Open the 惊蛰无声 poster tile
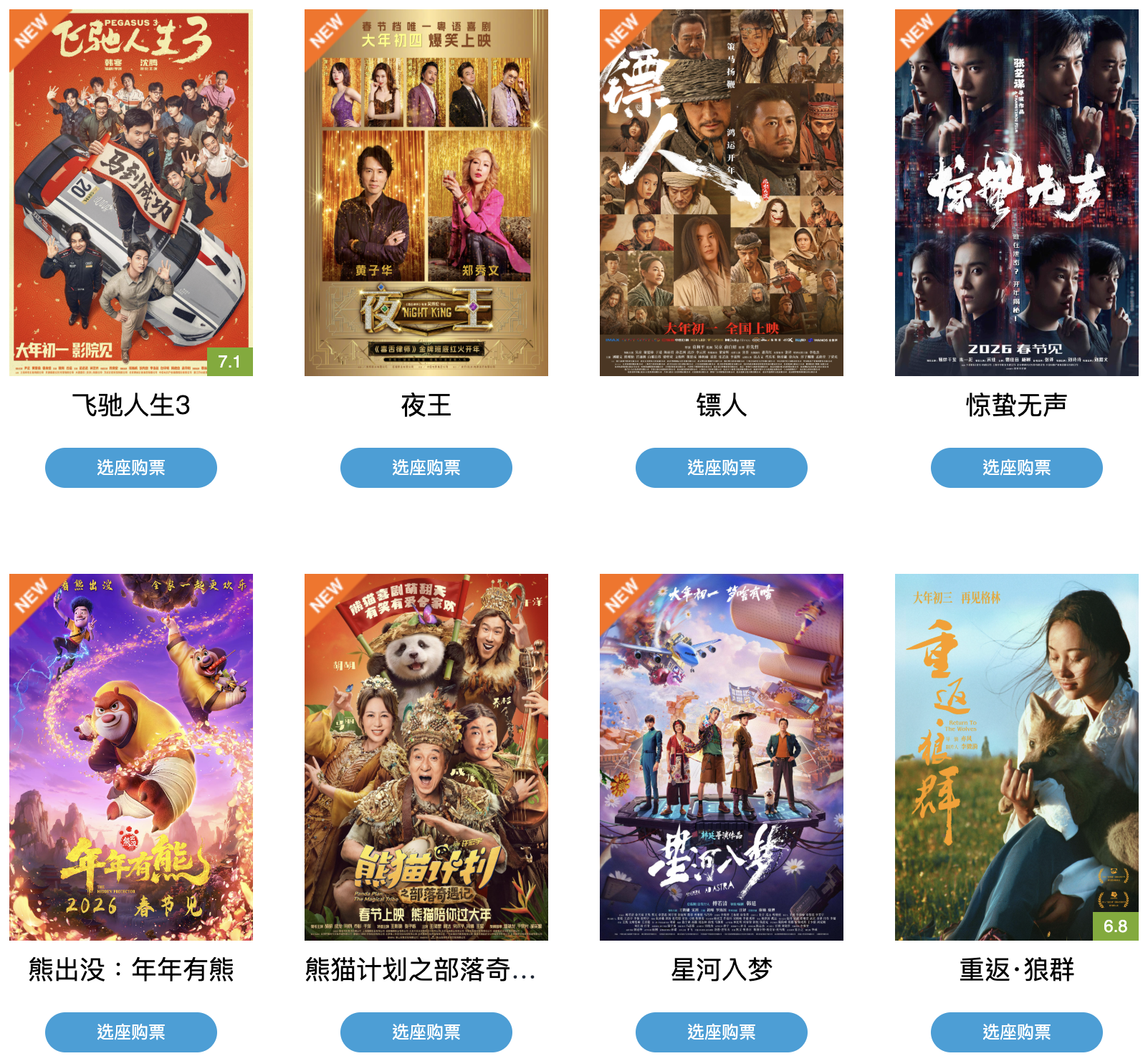This screenshot has height=1056, width=1148. pos(1017,192)
